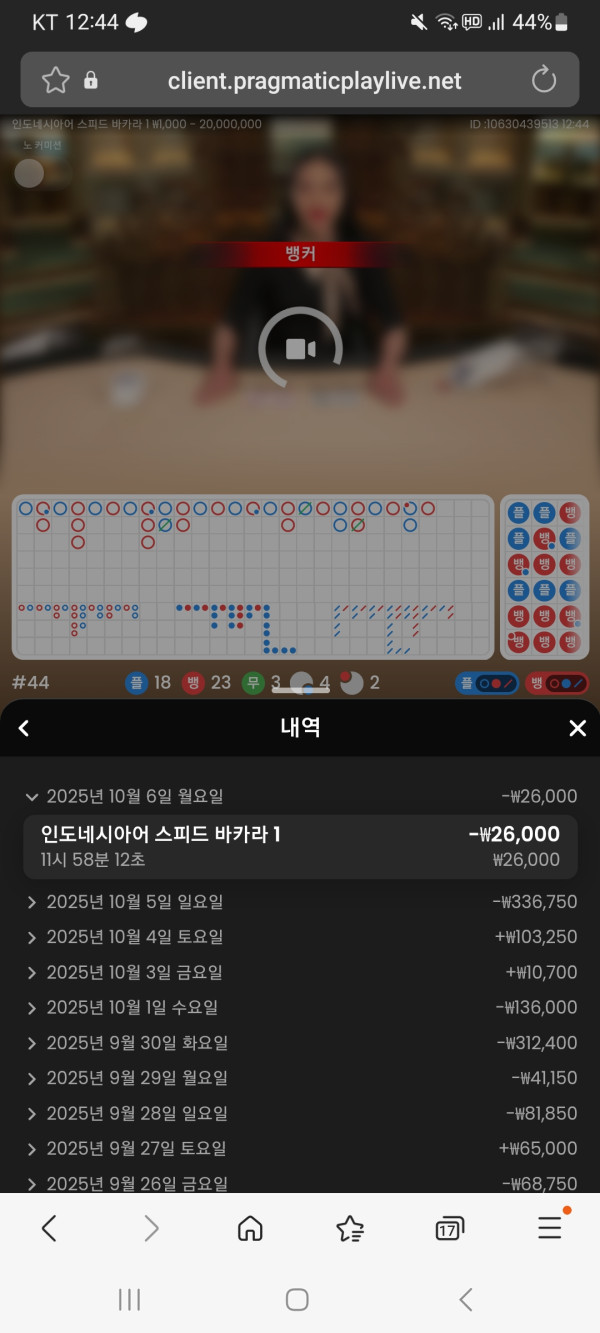Open 인도네시아어 스피드 바카라 1 record

pos(300,846)
